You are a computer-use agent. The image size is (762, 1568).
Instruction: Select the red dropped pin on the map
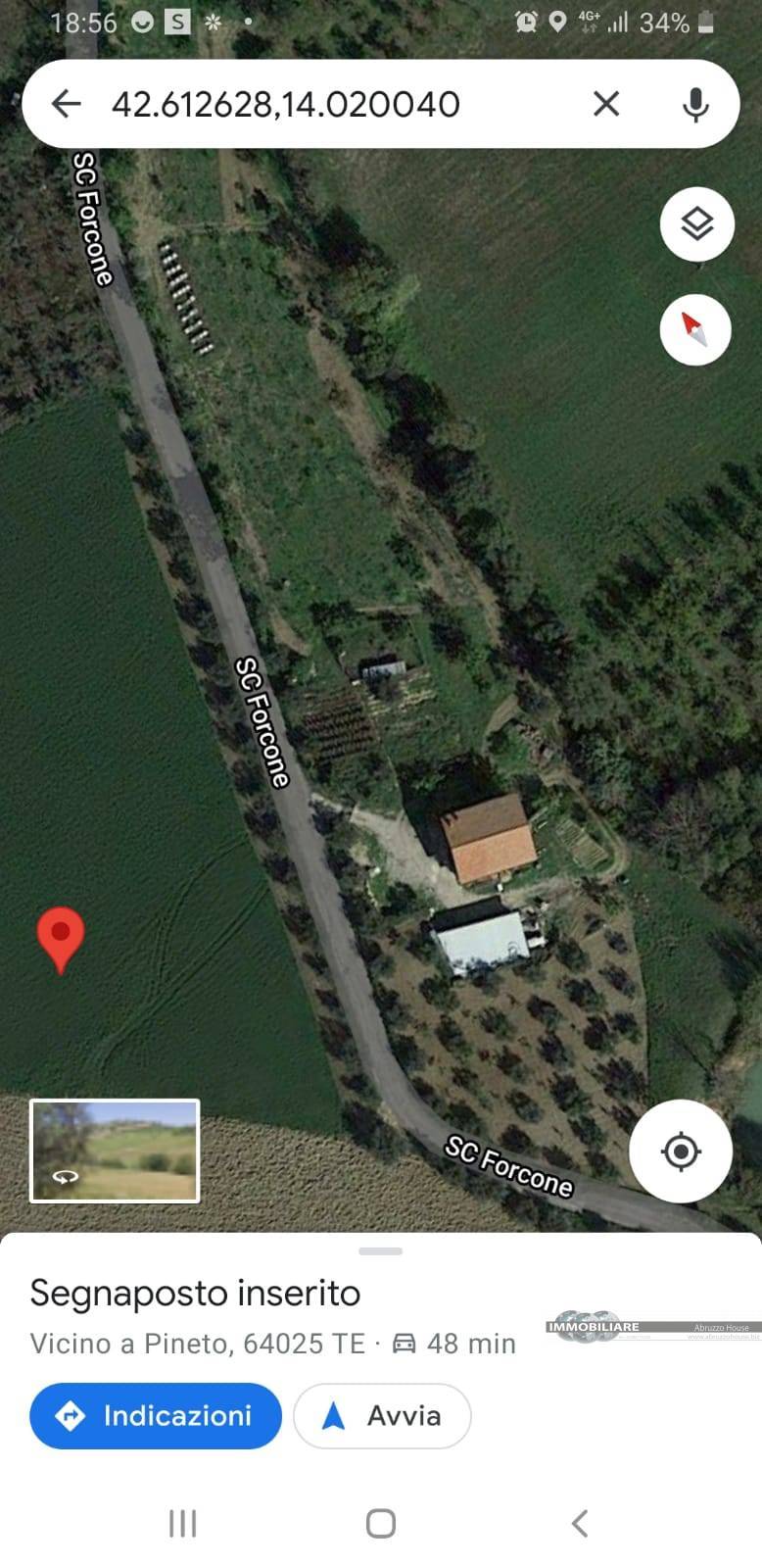tap(61, 938)
